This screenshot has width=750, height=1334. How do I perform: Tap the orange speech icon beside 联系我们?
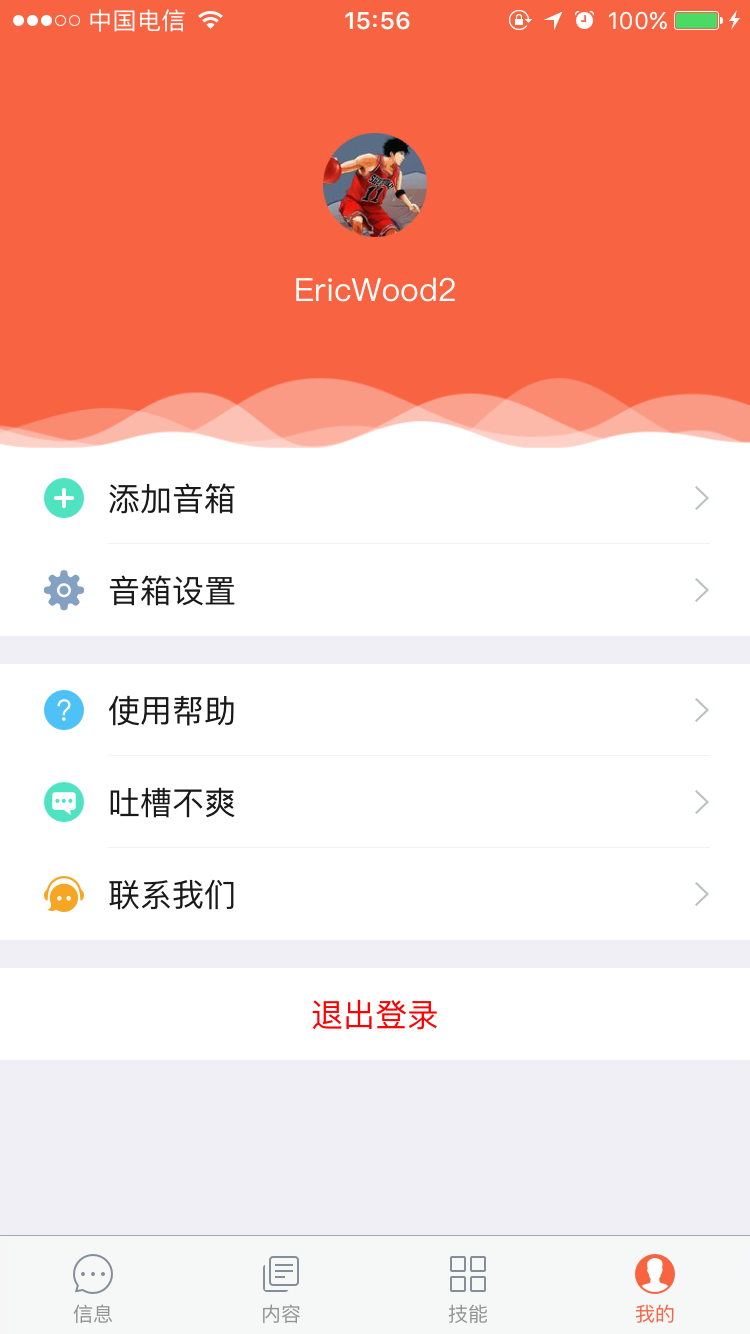pyautogui.click(x=64, y=894)
